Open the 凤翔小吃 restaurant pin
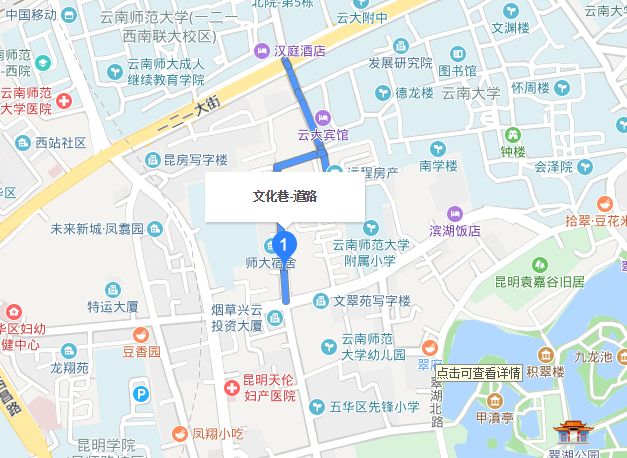This screenshot has width=627, height=458. tap(179, 434)
